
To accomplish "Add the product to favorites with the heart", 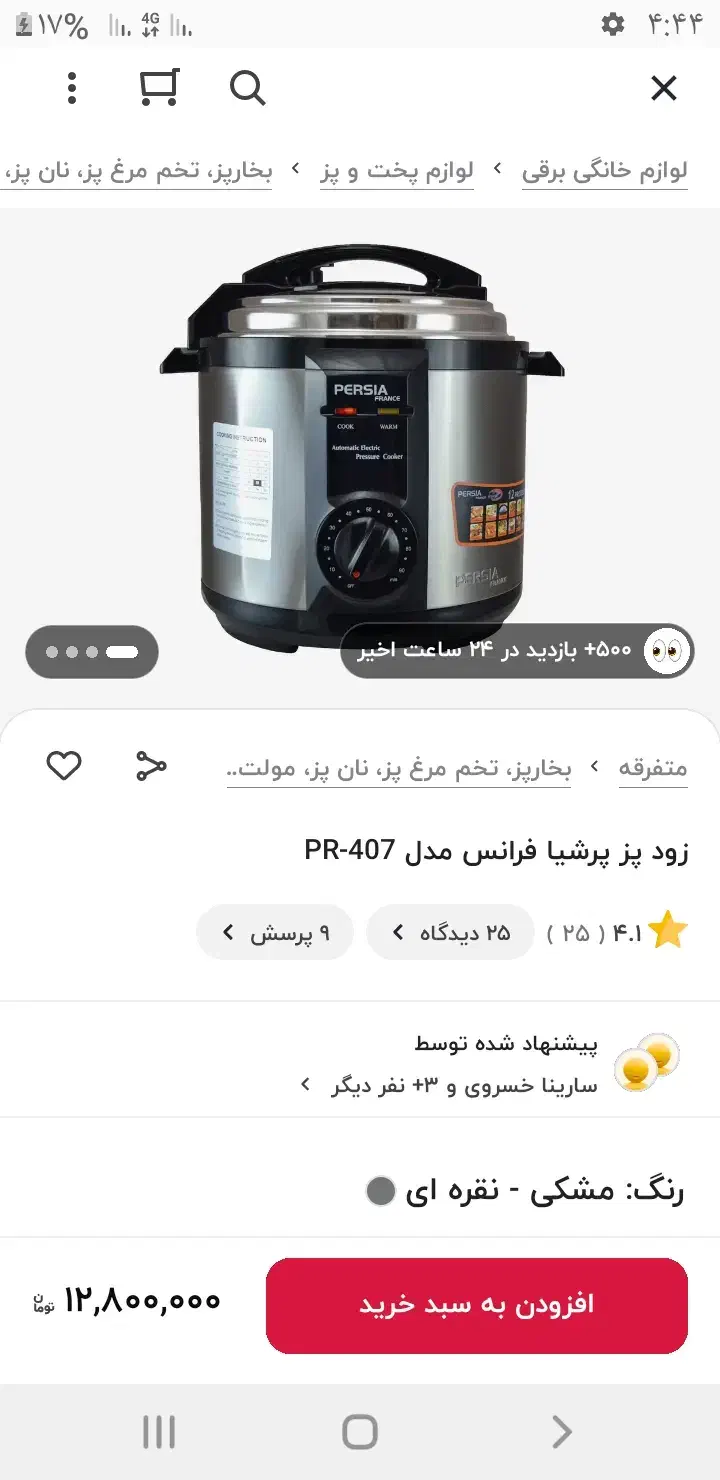I will point(64,765).
